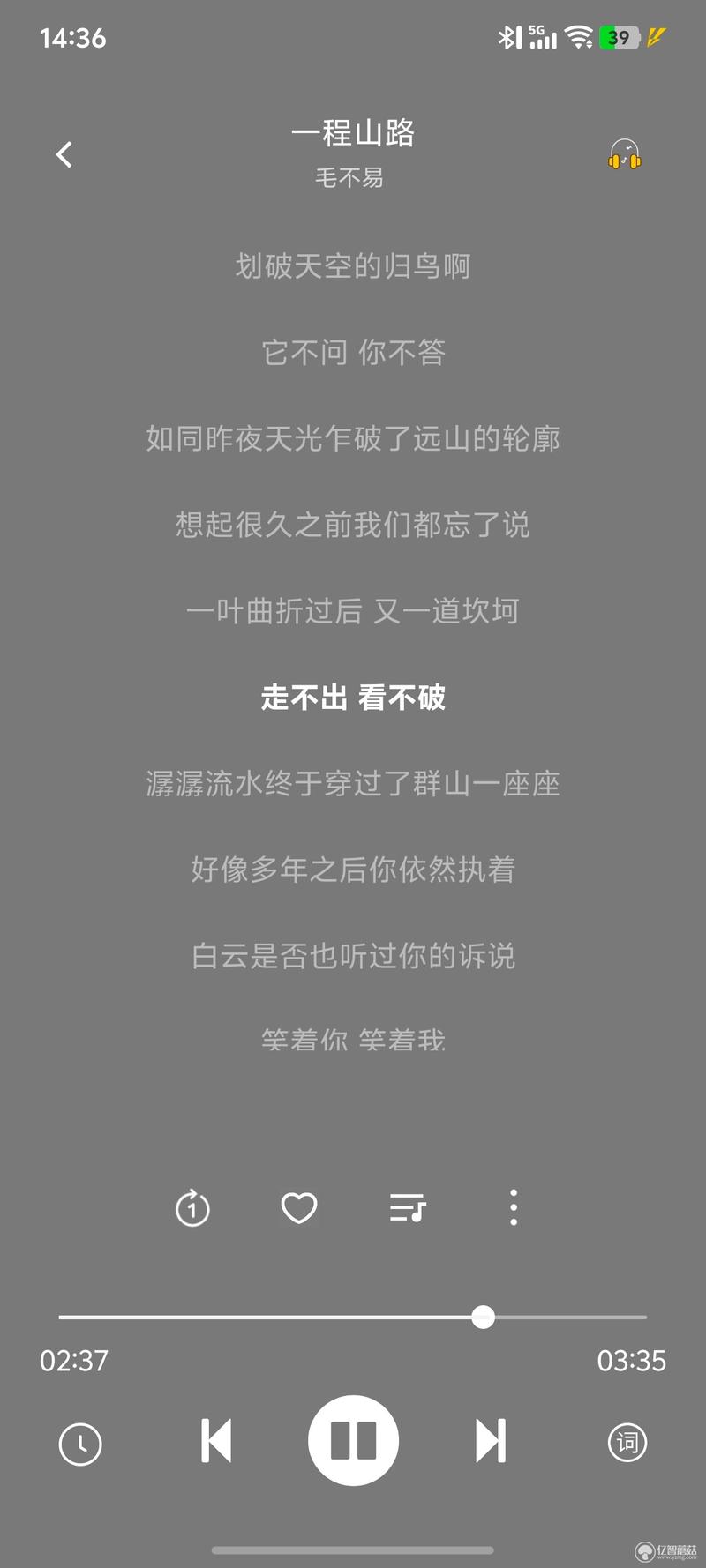Like the song 一程山路
This screenshot has height=1568, width=706.
(299, 1207)
